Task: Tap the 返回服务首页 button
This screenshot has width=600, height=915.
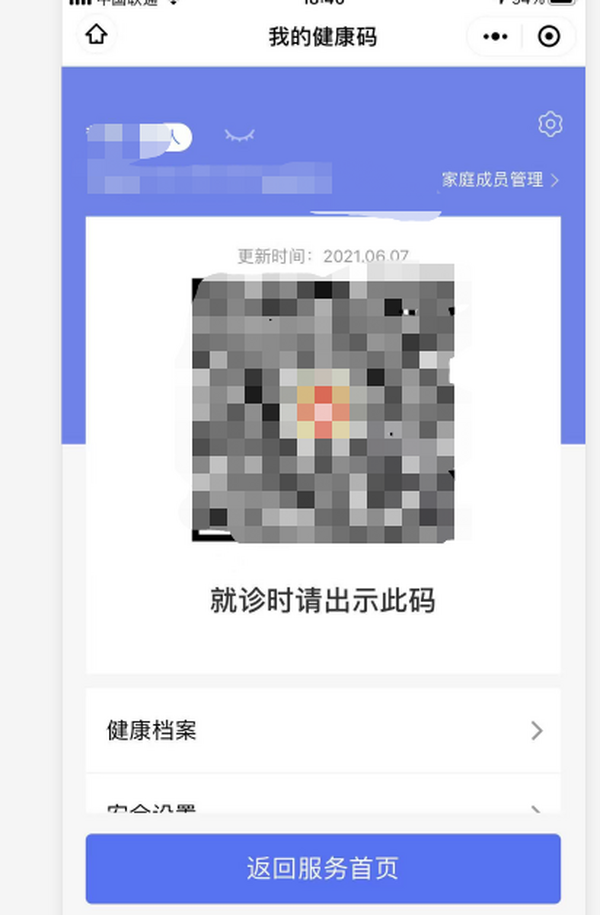Action: click(322, 868)
